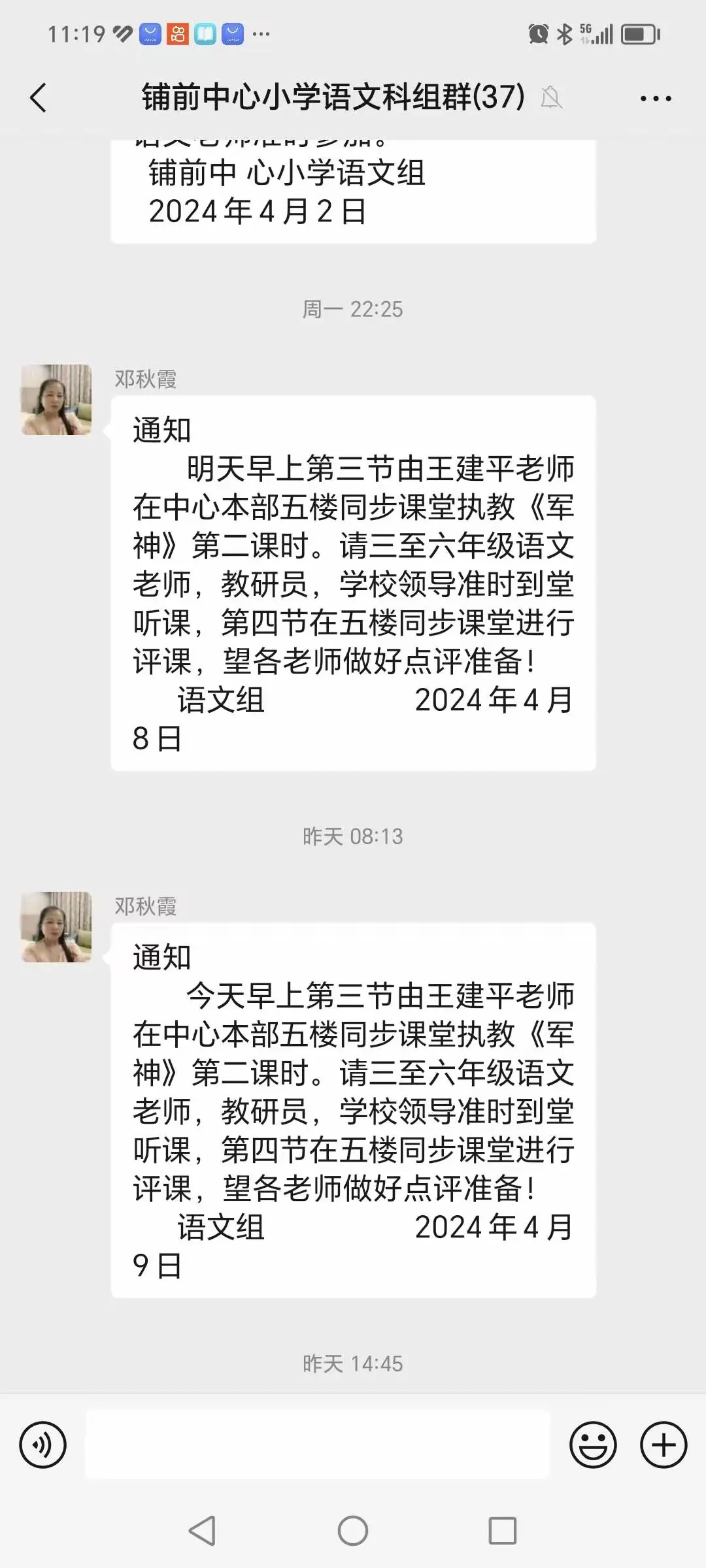
Task: Open 邓秋霞's avatar on April 8 notice
Action: pyautogui.click(x=56, y=400)
